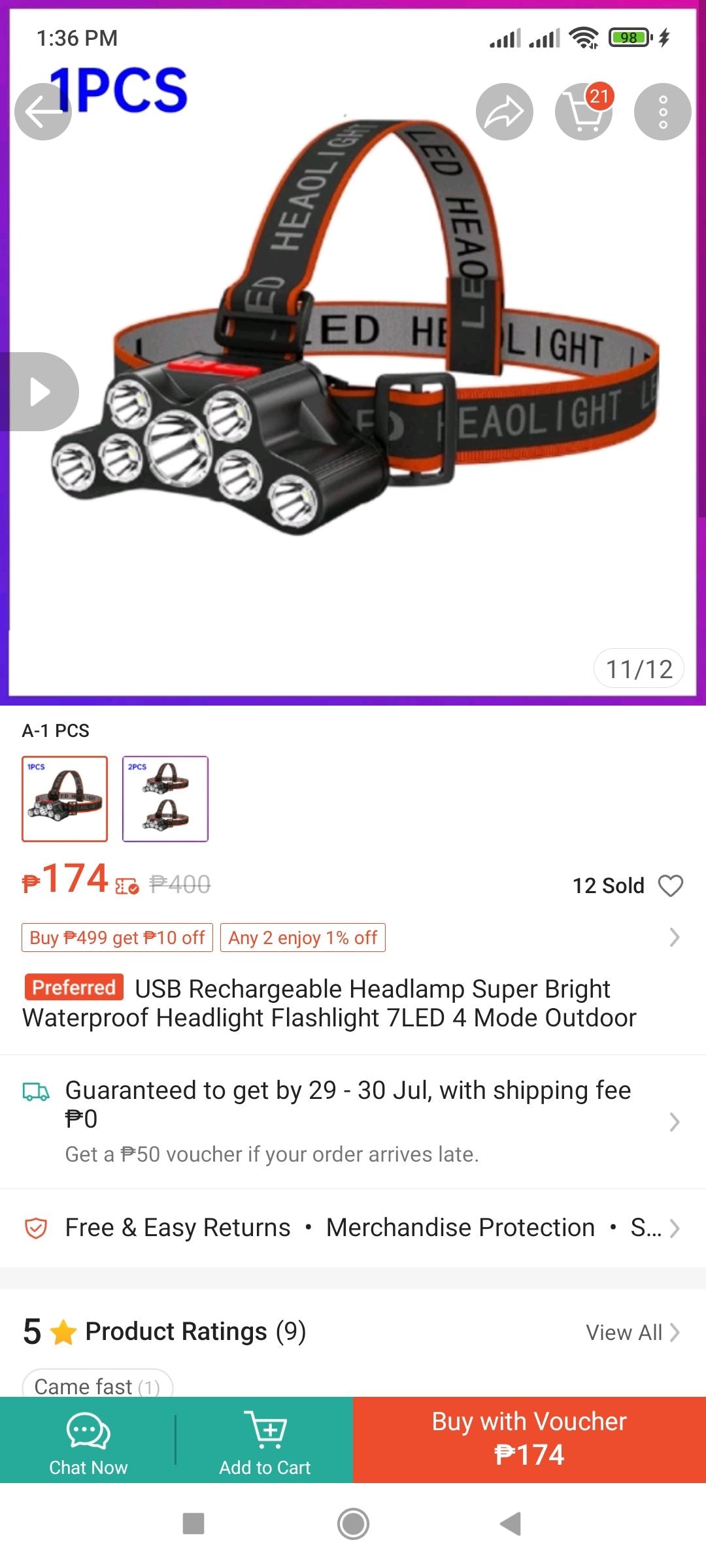Filter reviews by Came fast

pos(97,1385)
